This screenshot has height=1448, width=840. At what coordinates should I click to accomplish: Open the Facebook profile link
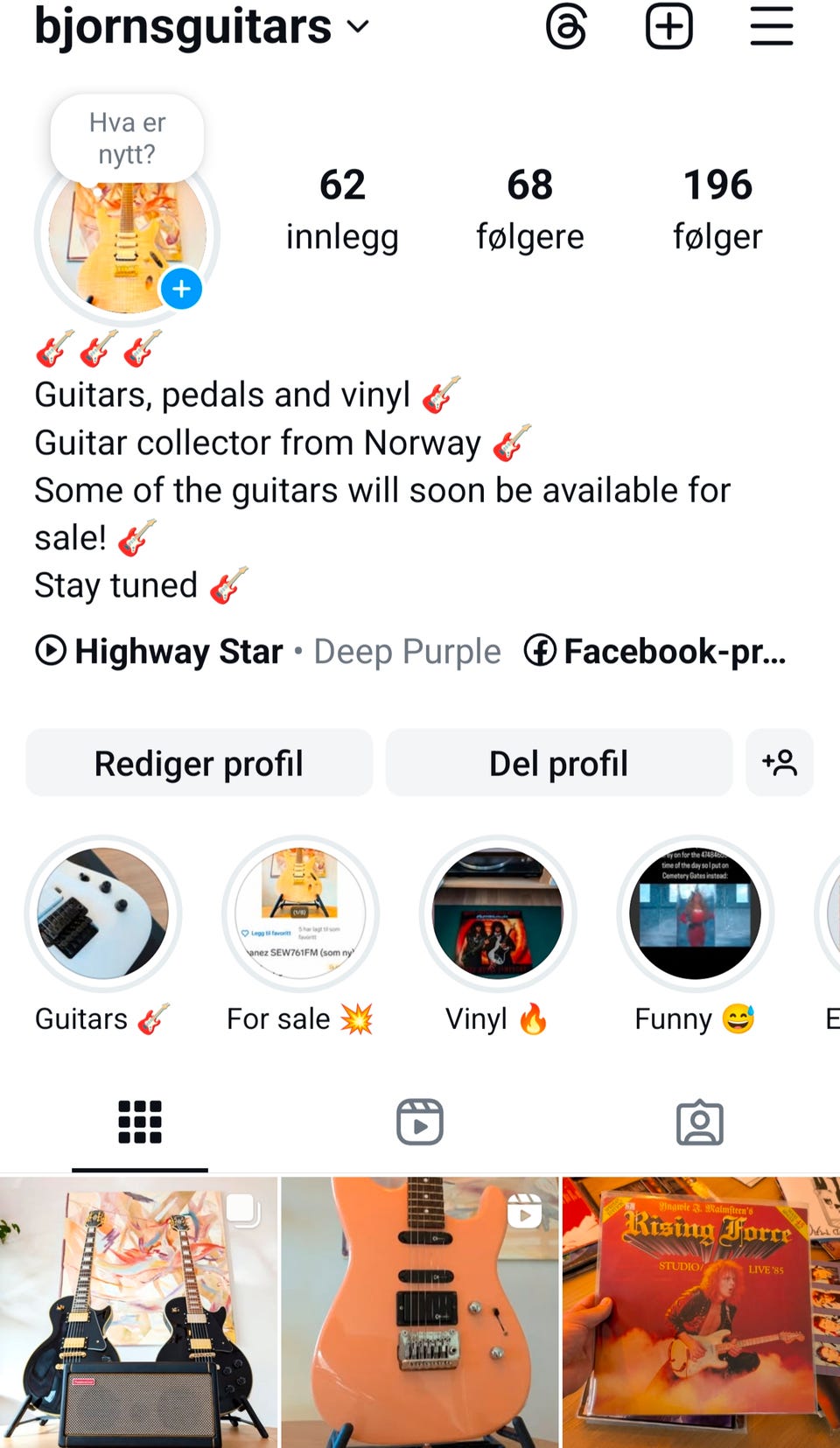[656, 651]
